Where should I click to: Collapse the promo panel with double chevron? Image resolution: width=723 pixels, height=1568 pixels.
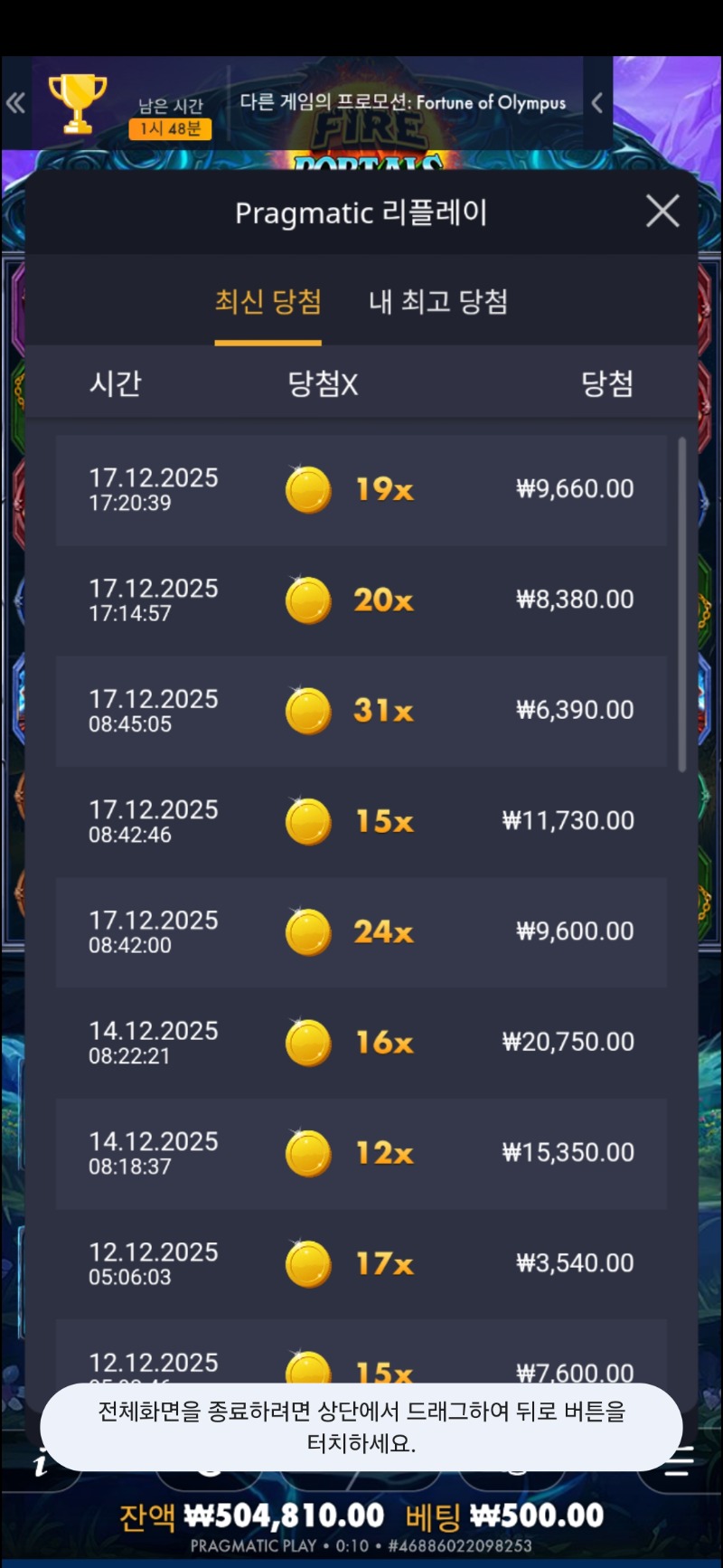15,103
